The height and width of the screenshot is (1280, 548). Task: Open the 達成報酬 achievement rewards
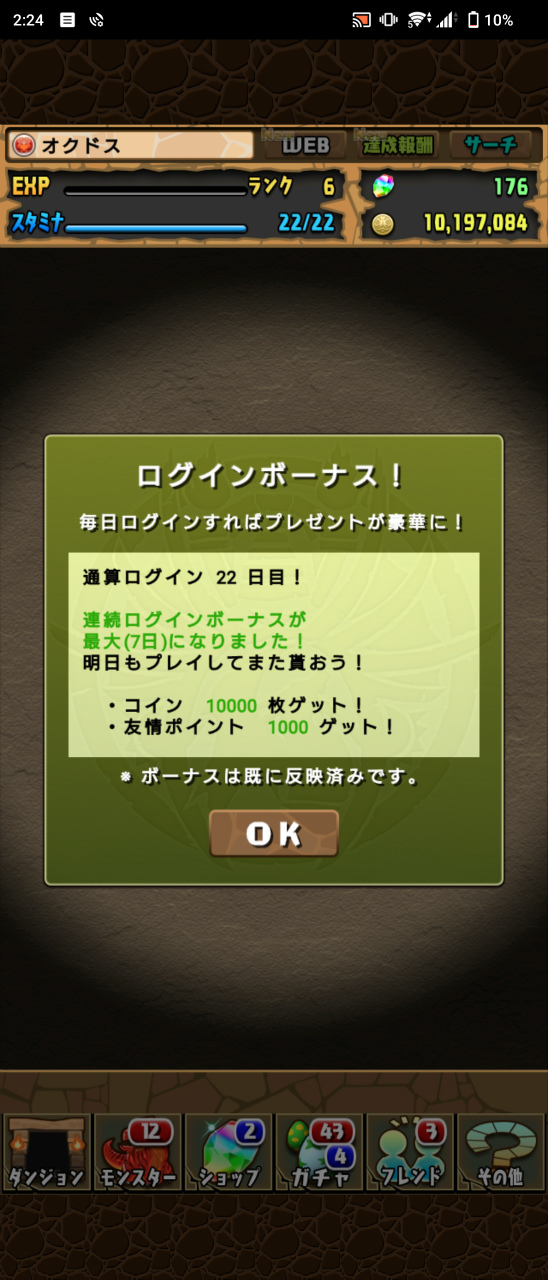(398, 145)
